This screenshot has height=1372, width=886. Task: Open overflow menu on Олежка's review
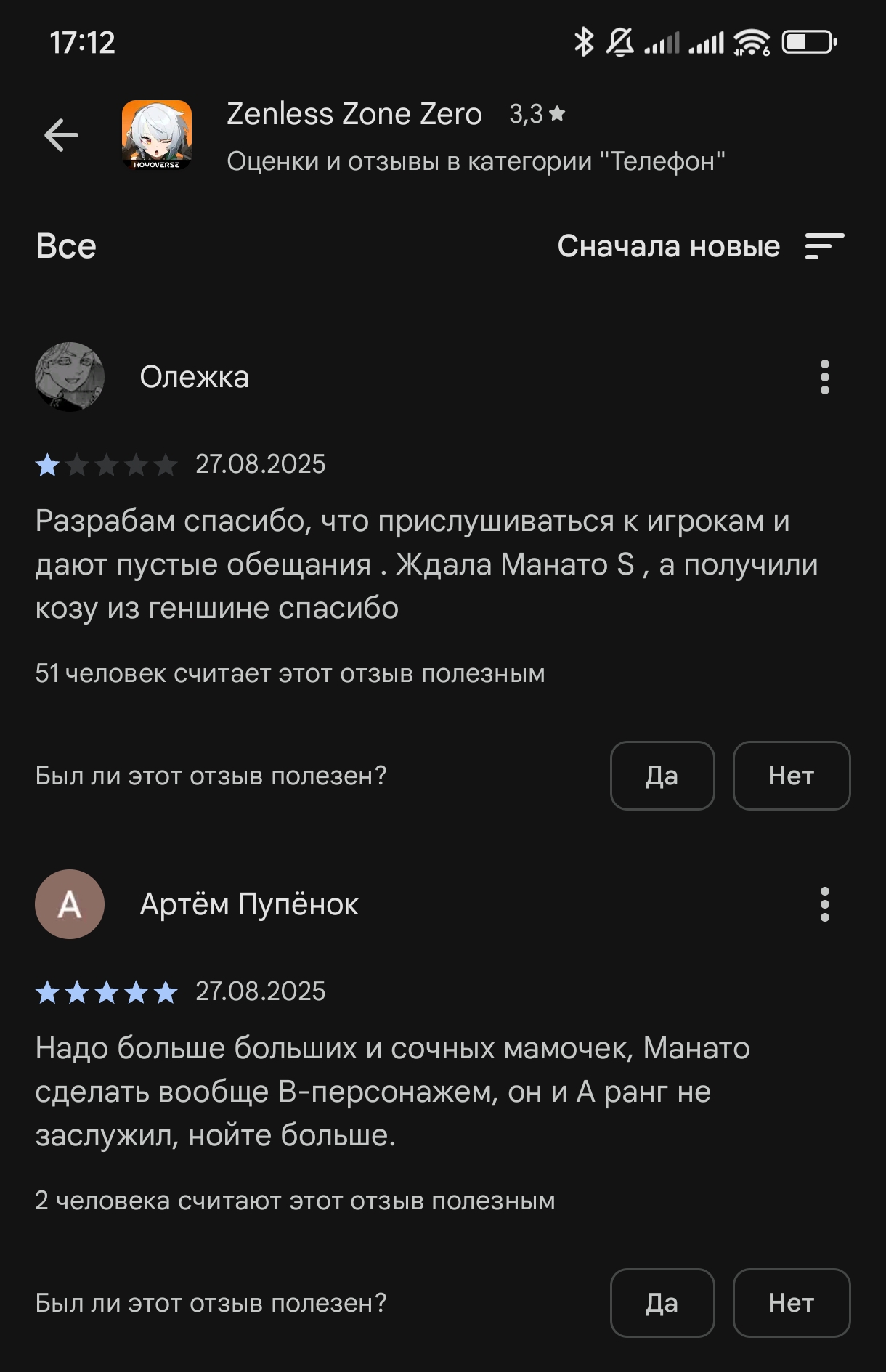pyautogui.click(x=824, y=377)
